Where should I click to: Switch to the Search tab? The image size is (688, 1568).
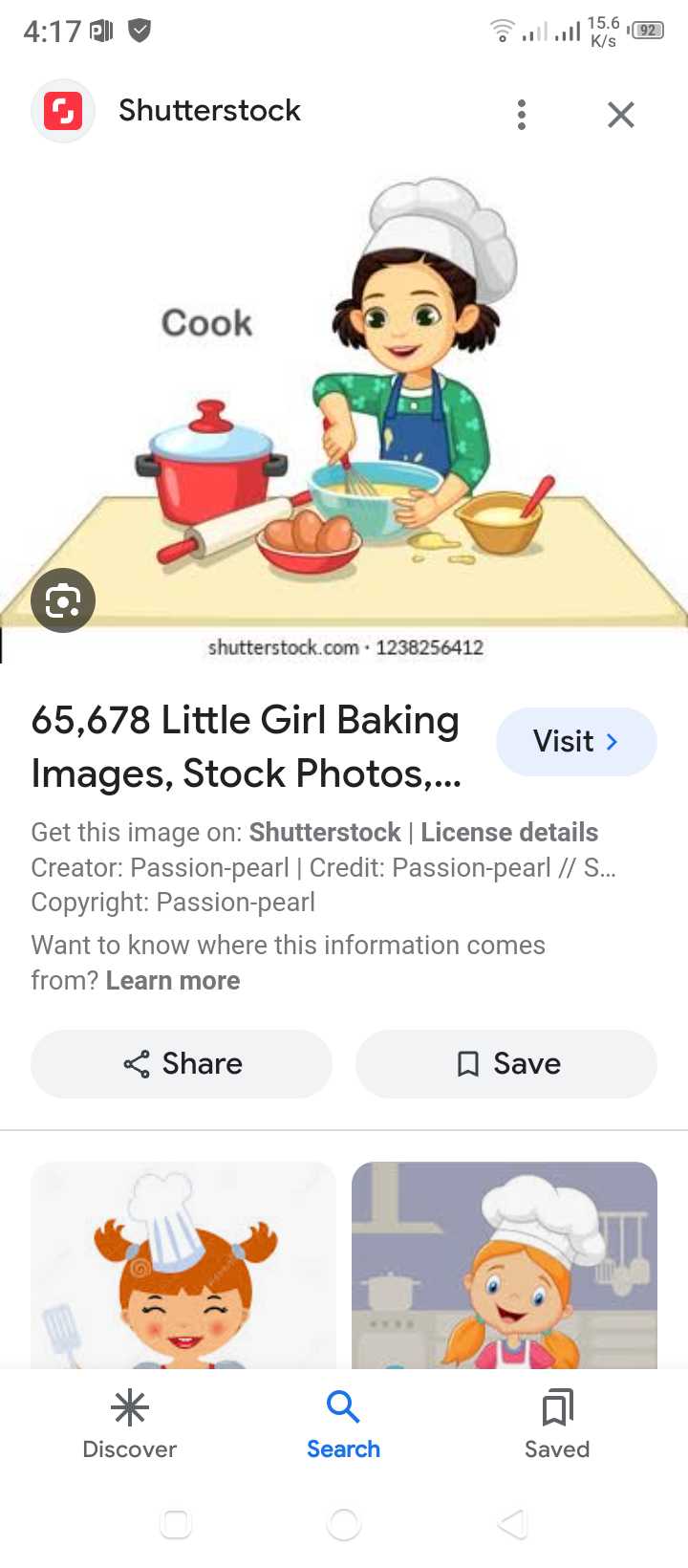point(343,1425)
